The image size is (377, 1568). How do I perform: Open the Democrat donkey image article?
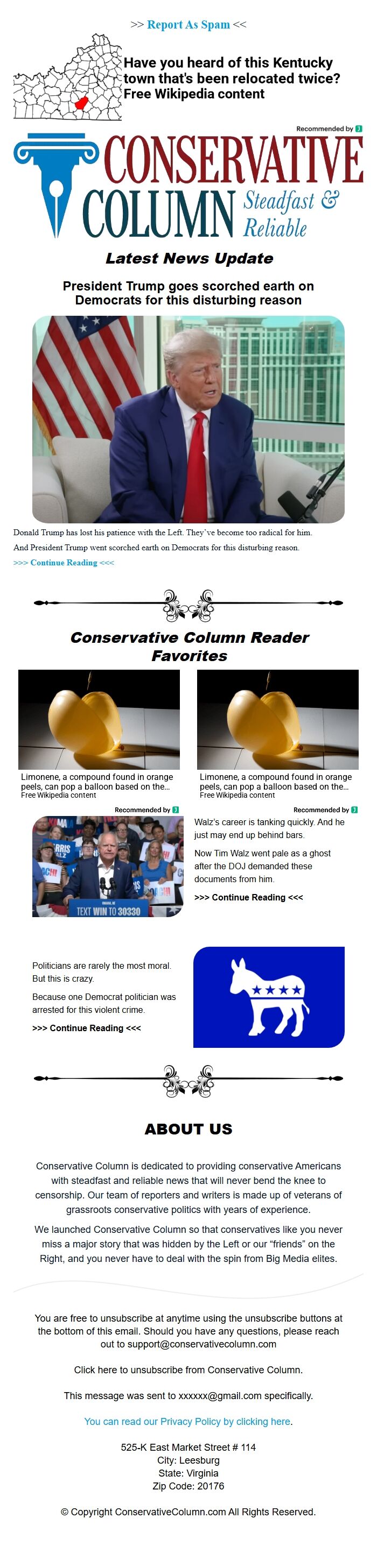point(269,997)
